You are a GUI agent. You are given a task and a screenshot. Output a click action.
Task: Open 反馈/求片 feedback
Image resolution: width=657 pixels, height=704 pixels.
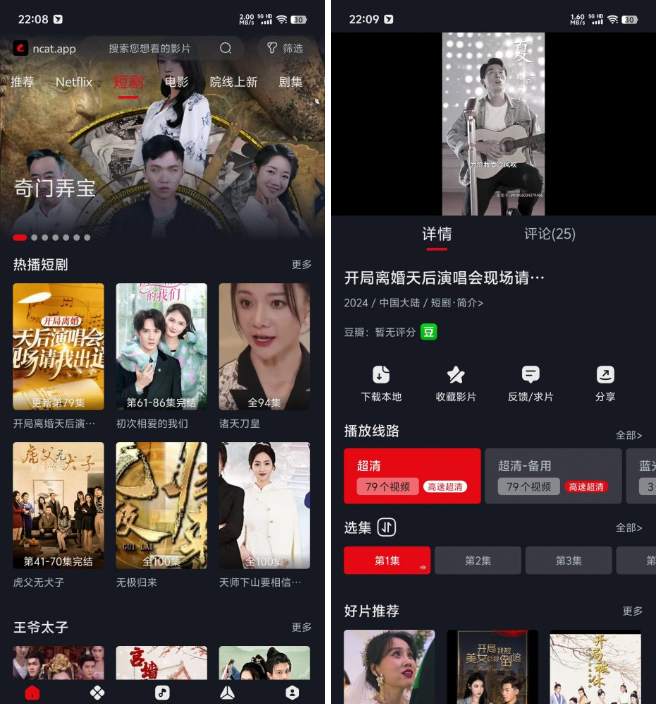(x=530, y=383)
